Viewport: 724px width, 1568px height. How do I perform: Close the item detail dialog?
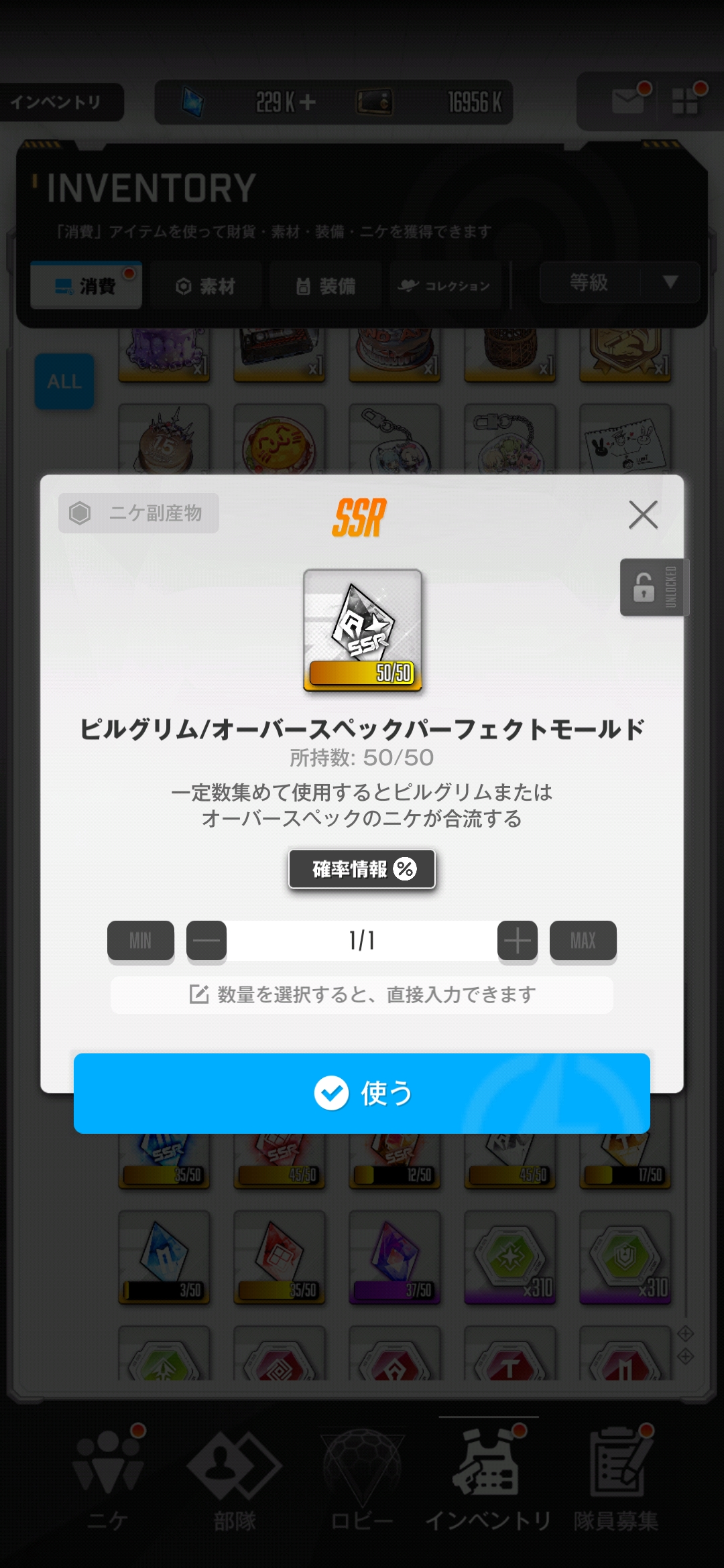643,515
